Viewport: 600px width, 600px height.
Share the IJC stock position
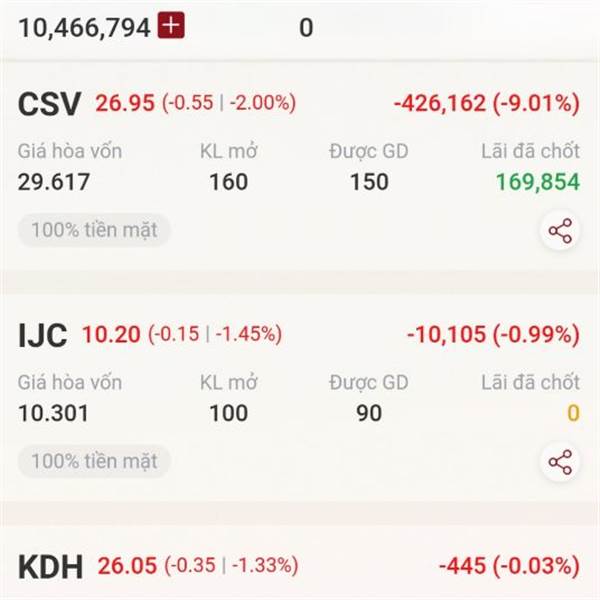pos(560,462)
